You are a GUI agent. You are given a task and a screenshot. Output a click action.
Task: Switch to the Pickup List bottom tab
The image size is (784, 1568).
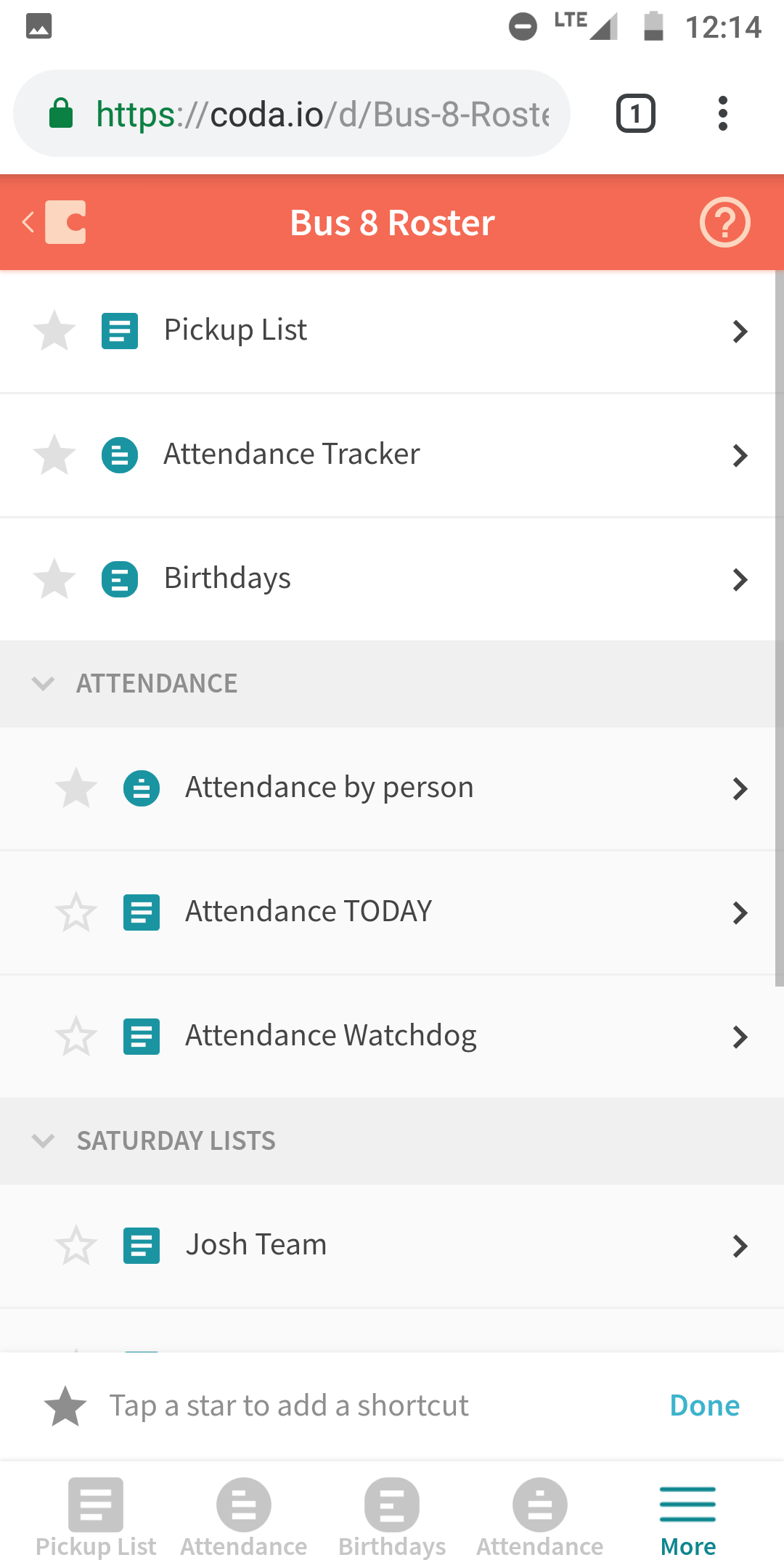pyautogui.click(x=96, y=1519)
